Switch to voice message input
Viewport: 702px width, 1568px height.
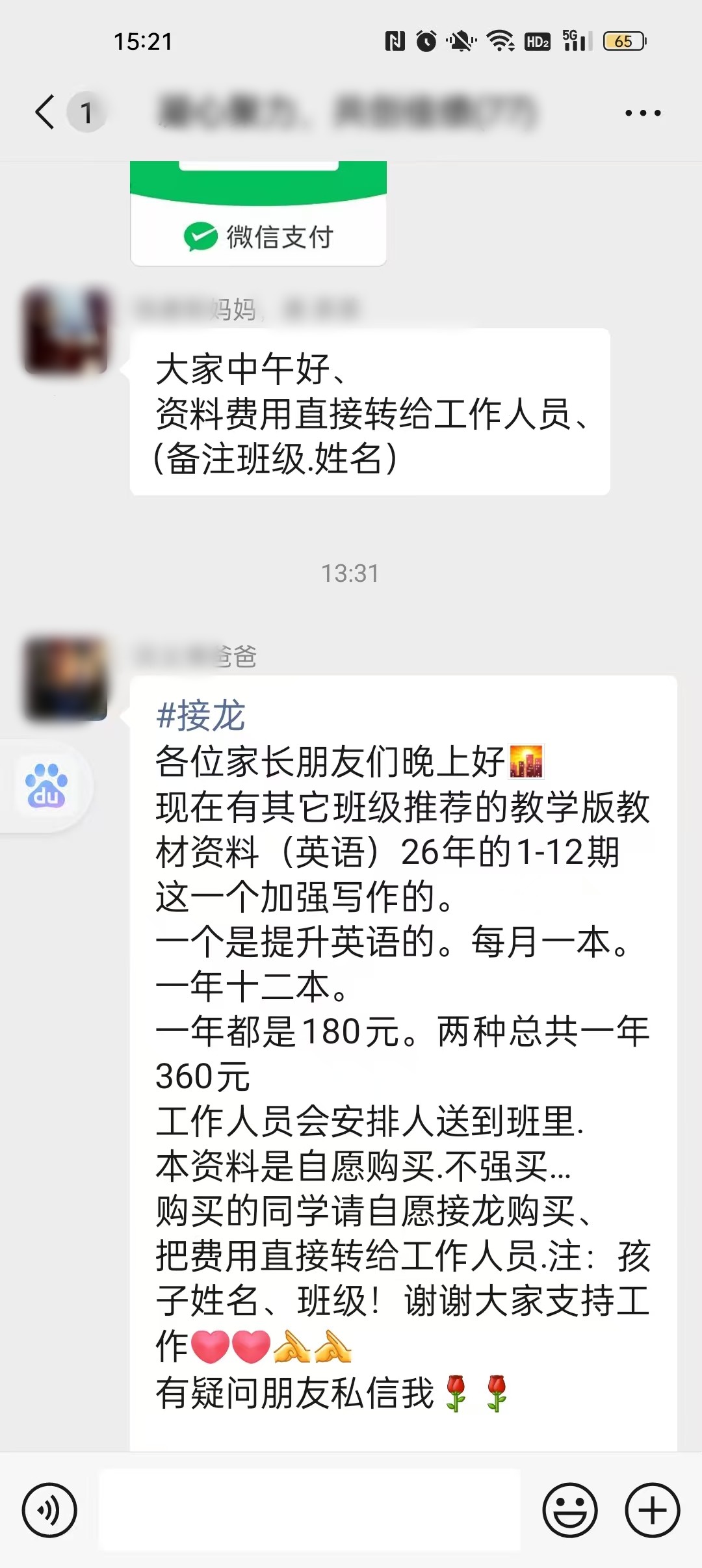(49, 1510)
